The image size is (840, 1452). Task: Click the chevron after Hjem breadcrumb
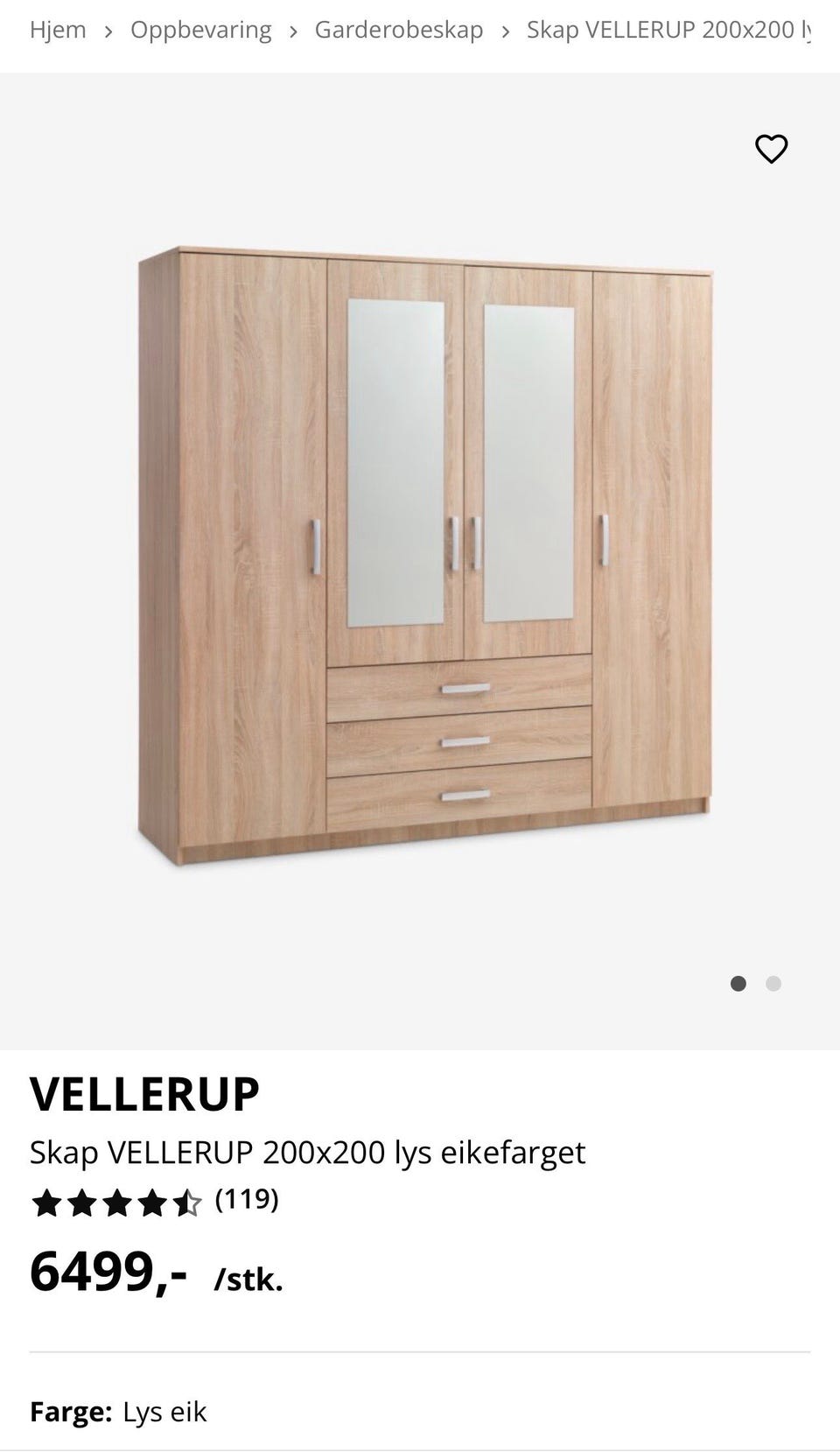coord(108,29)
